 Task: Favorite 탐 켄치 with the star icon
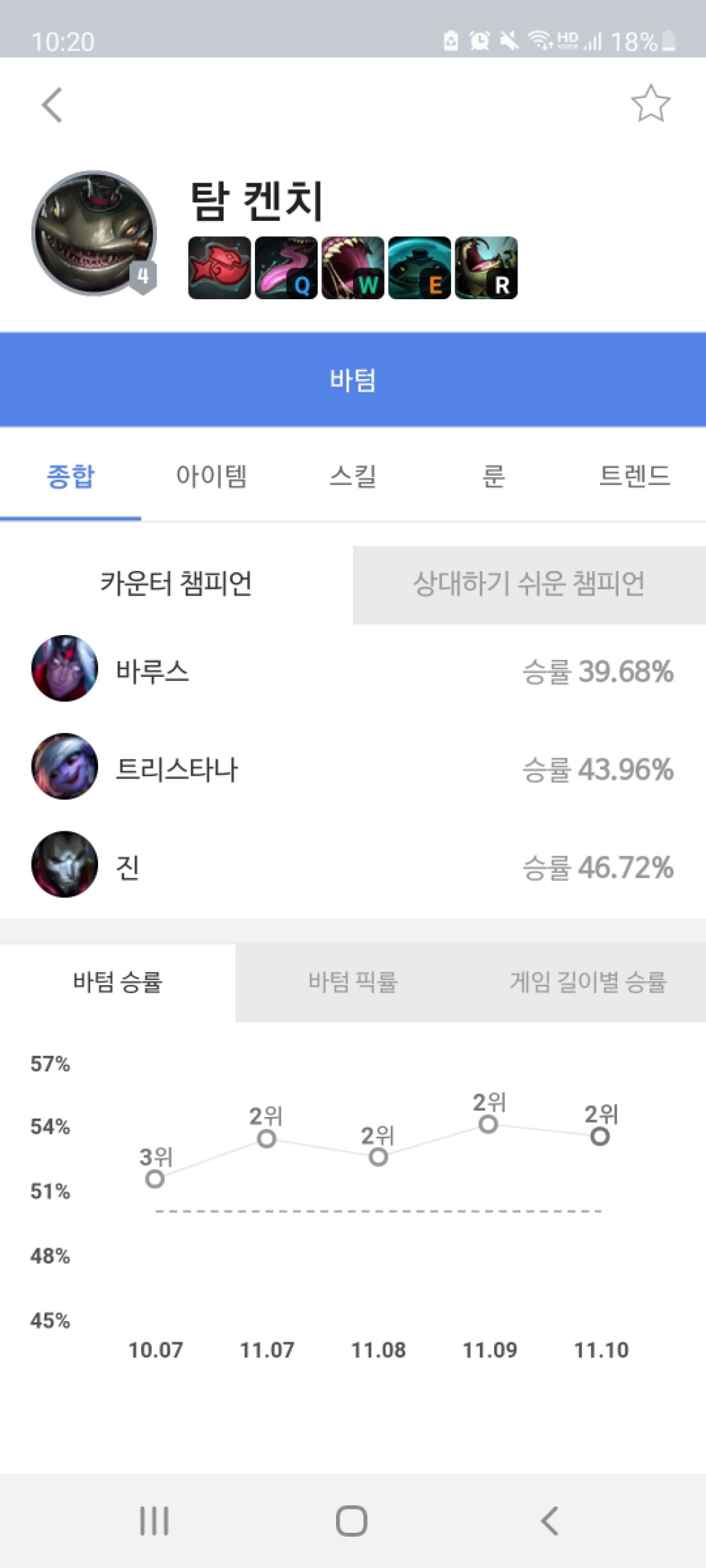(x=650, y=104)
